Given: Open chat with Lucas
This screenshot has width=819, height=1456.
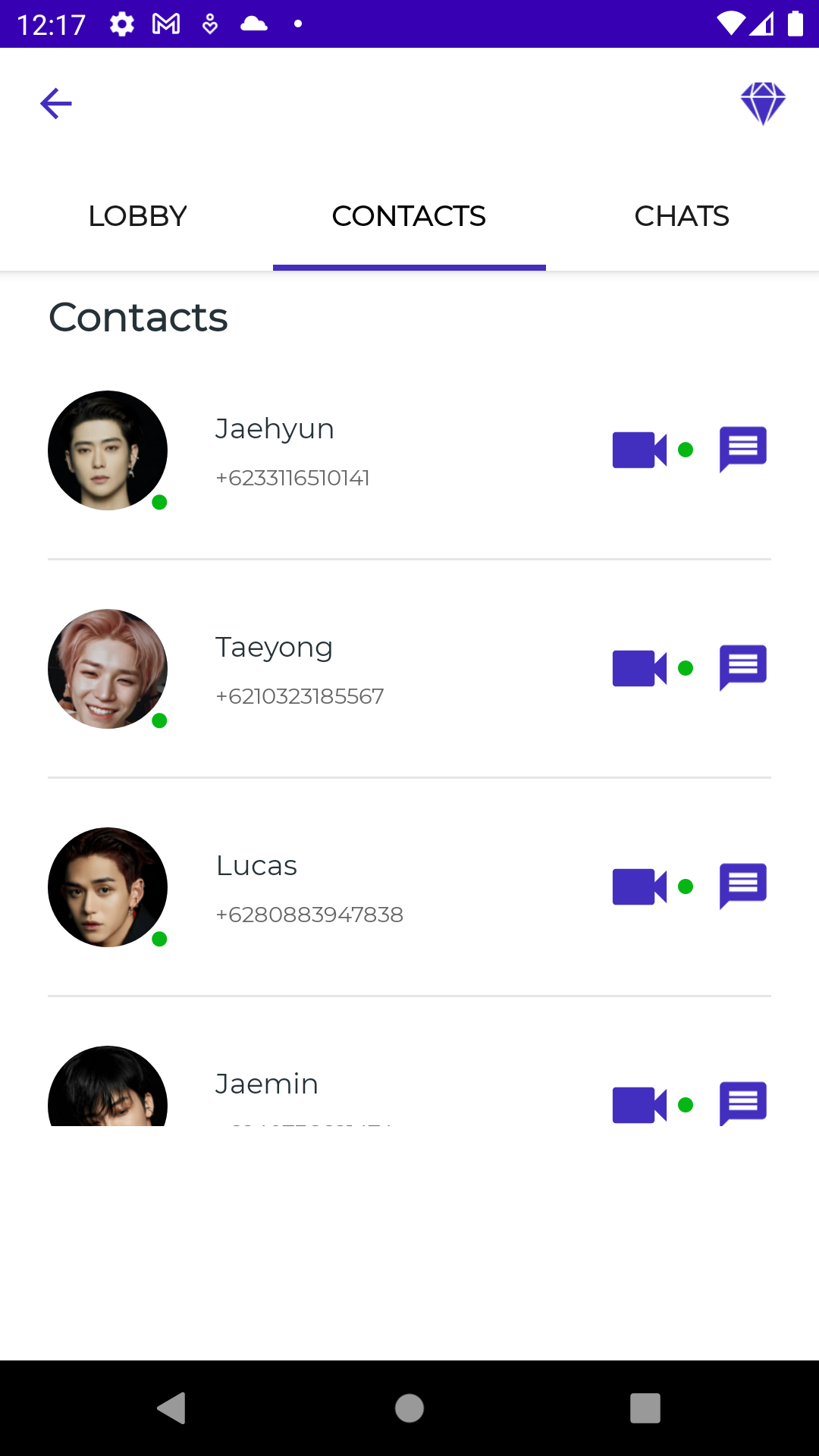Looking at the screenshot, I should pyautogui.click(x=742, y=886).
